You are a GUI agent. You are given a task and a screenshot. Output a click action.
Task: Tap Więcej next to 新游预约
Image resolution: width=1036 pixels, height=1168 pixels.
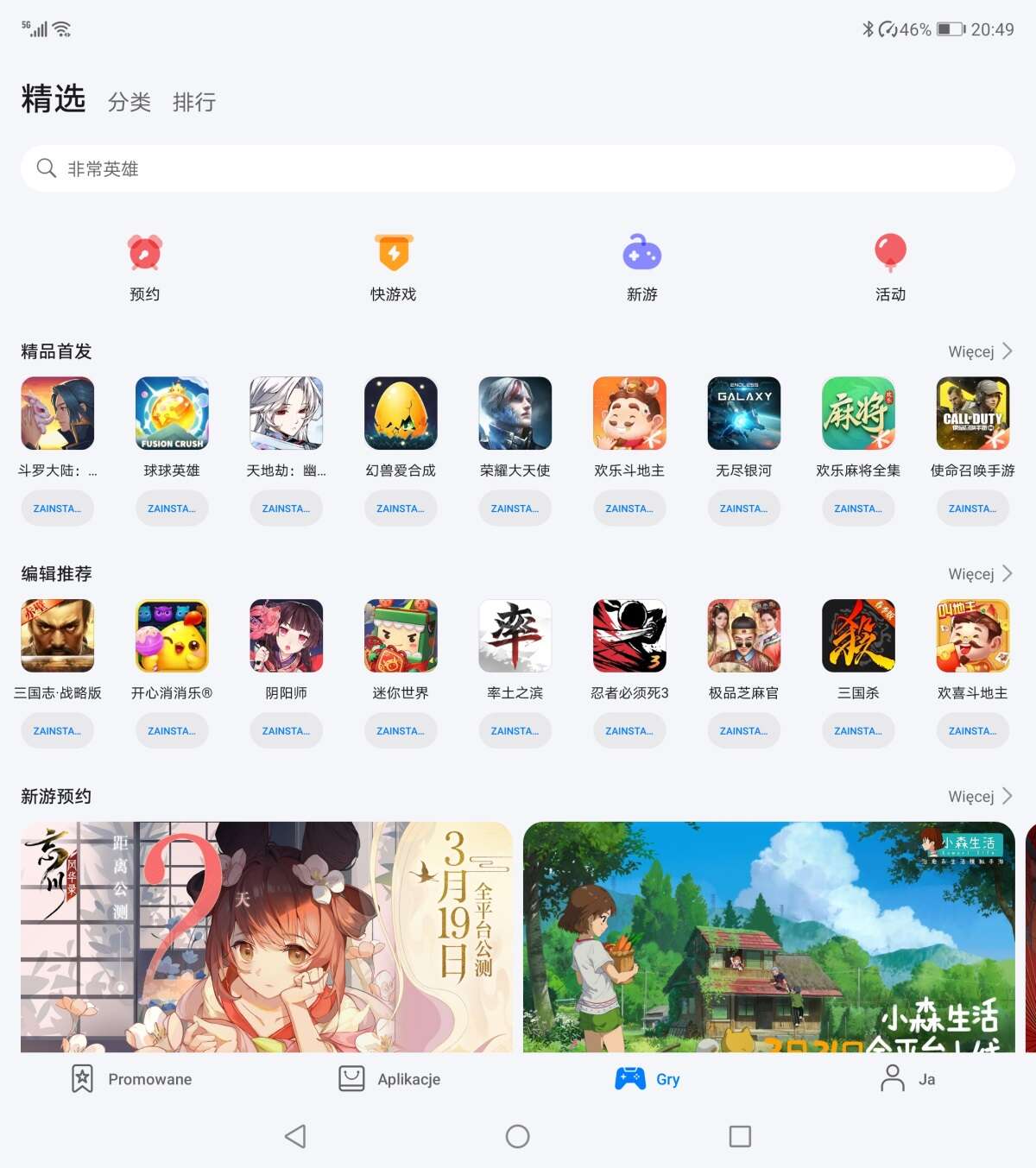click(980, 796)
